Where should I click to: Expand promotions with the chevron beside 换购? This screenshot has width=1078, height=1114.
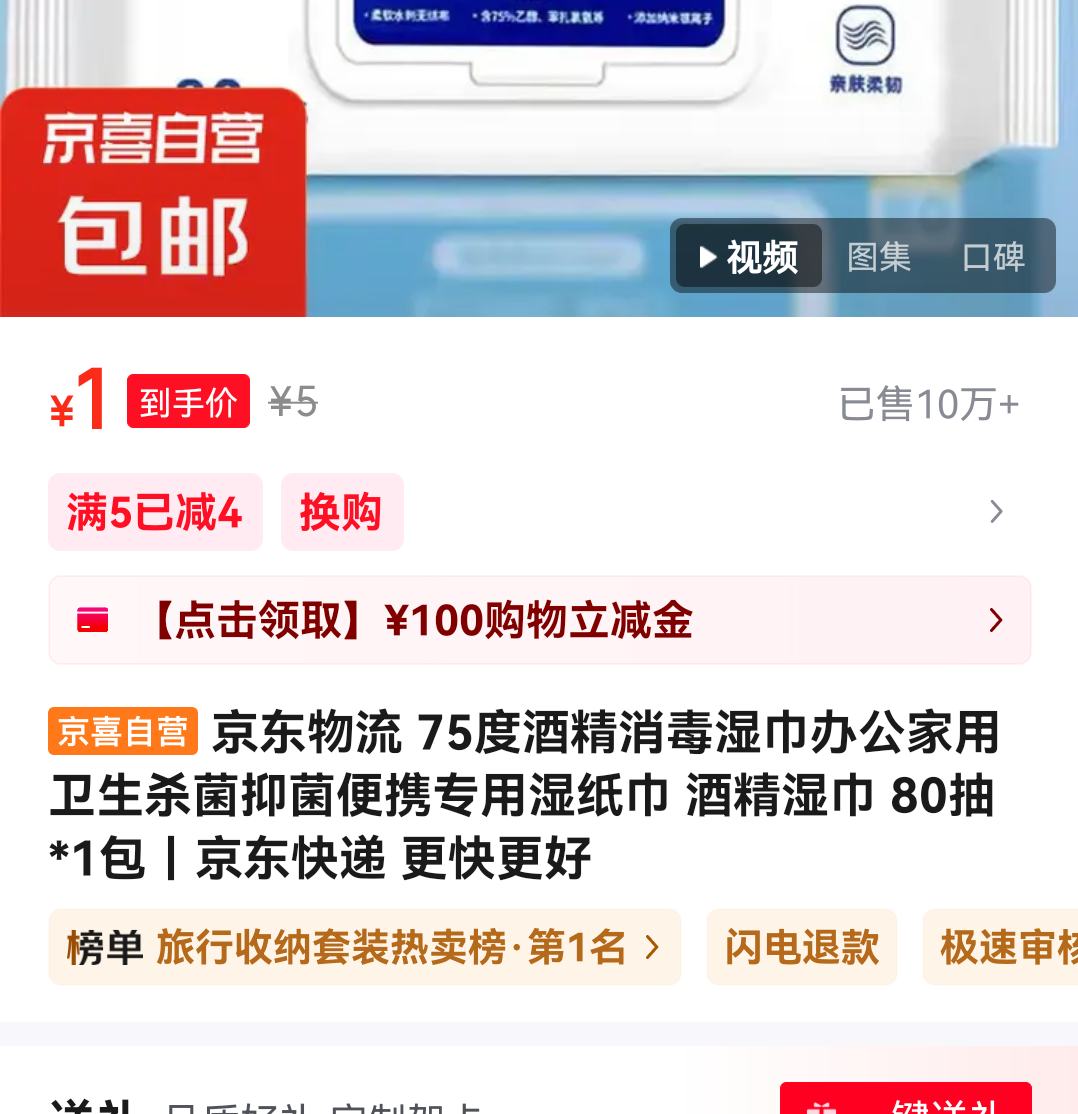996,512
